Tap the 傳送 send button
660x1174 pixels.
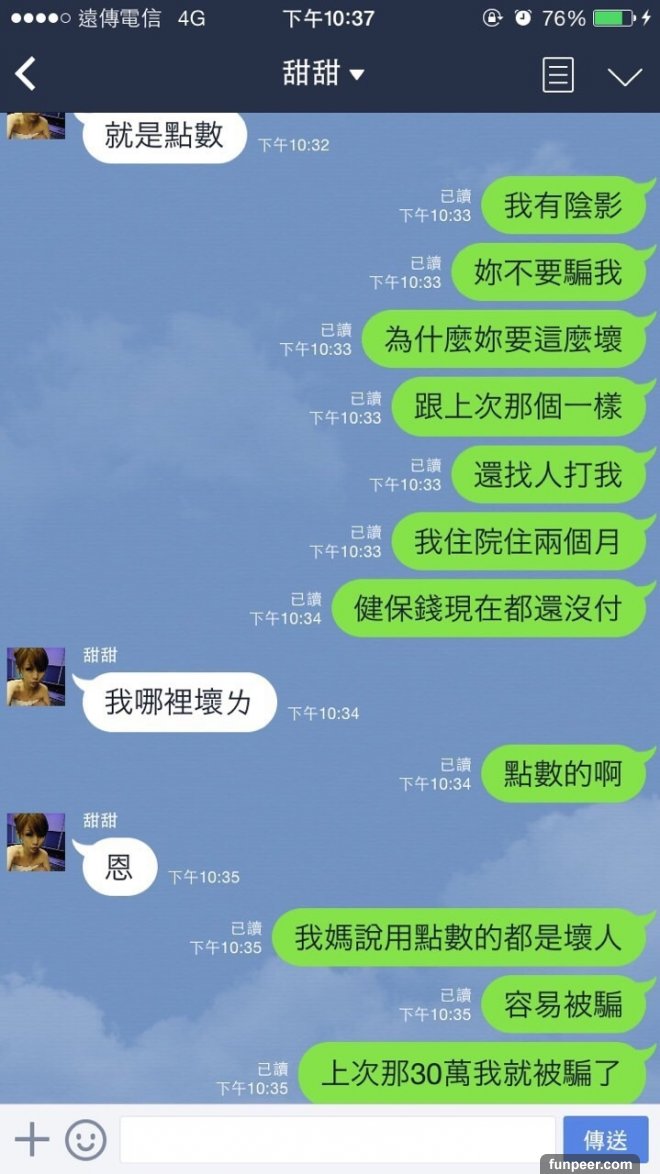[x=605, y=1139]
